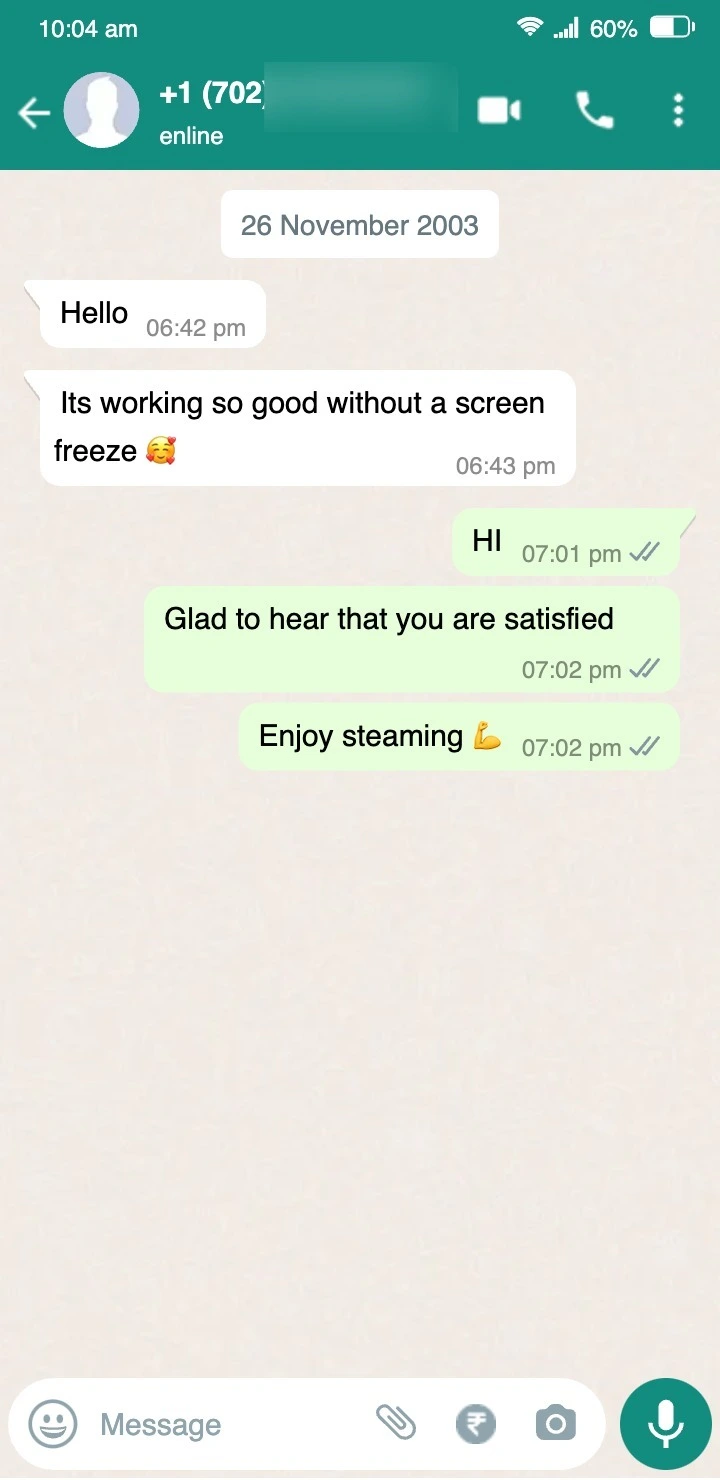Attach a file with the paperclip

396,1422
